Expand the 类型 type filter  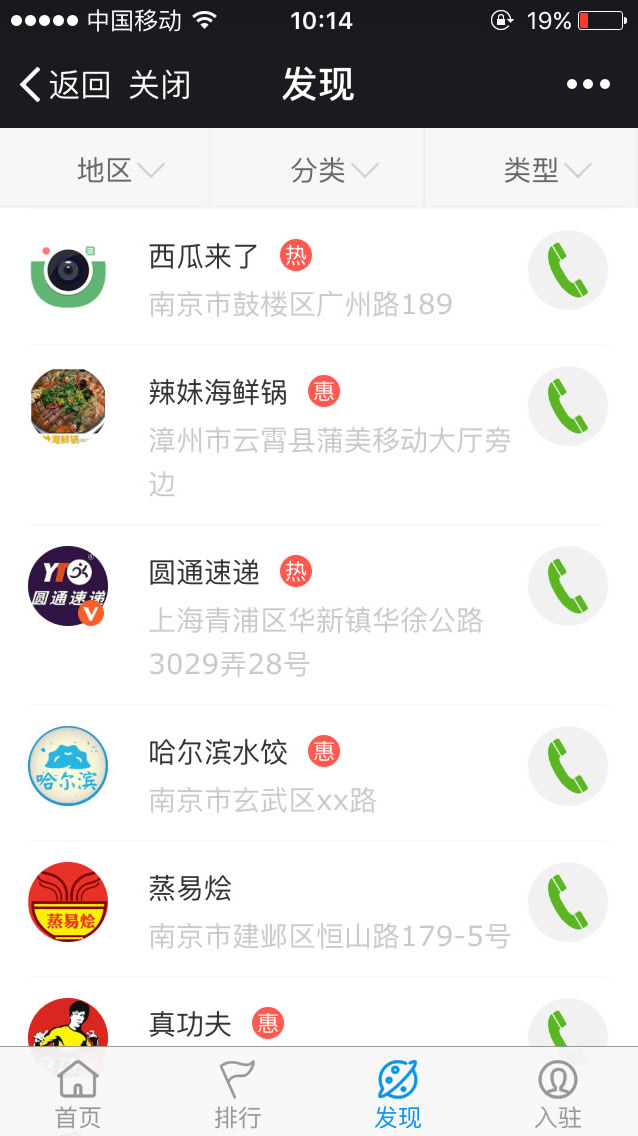coord(547,170)
